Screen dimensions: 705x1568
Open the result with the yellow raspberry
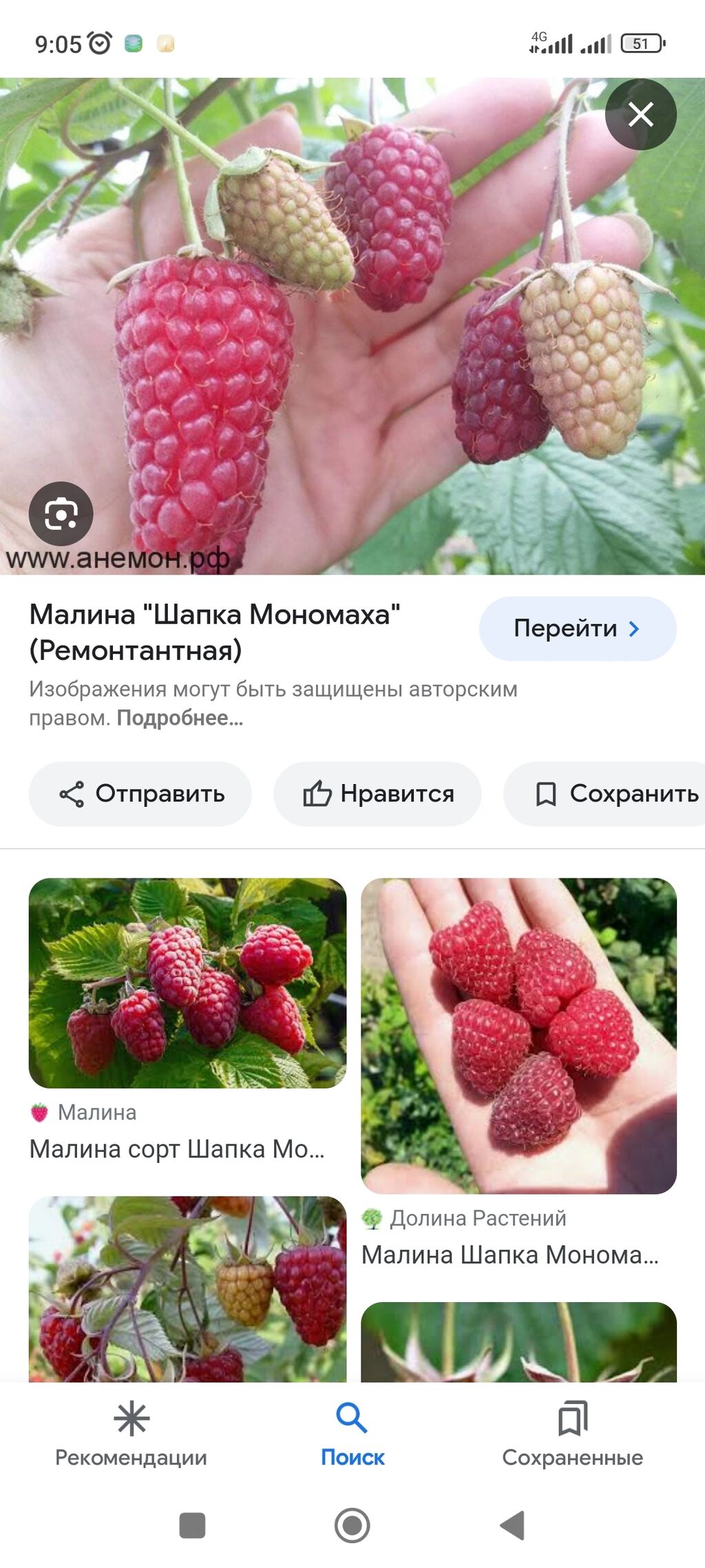187,1288
